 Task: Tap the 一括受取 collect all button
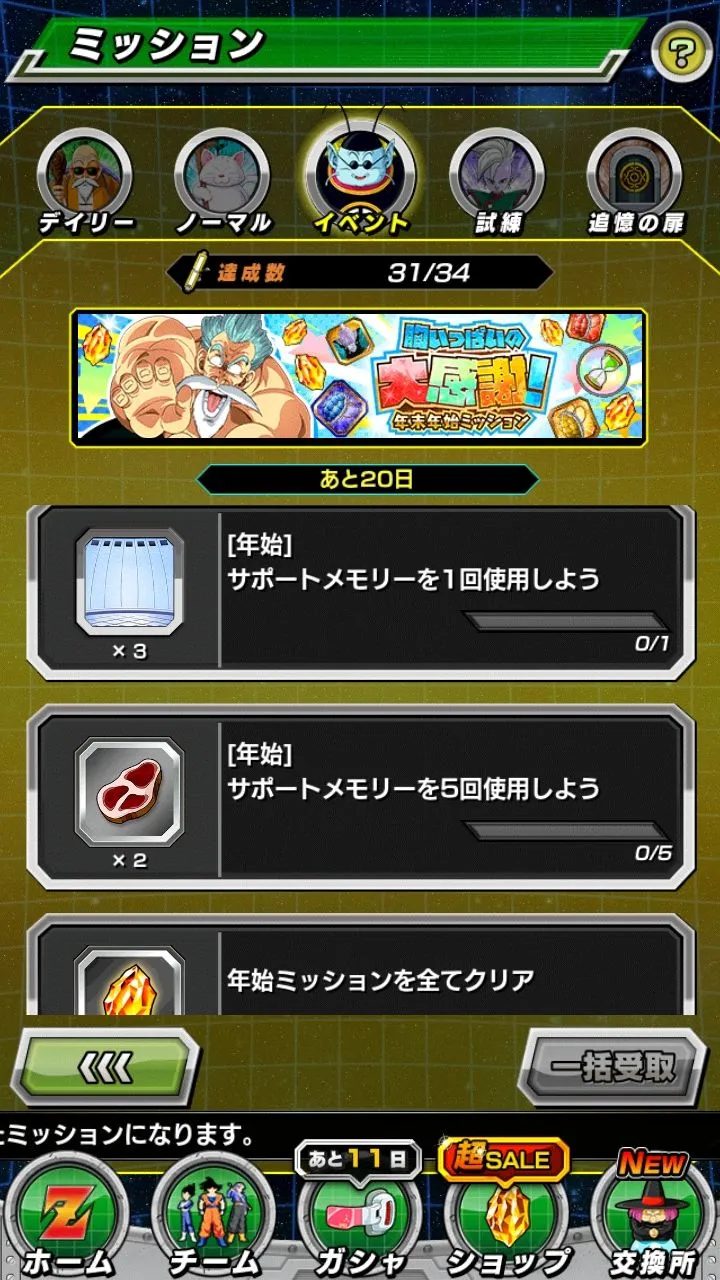tap(613, 1068)
